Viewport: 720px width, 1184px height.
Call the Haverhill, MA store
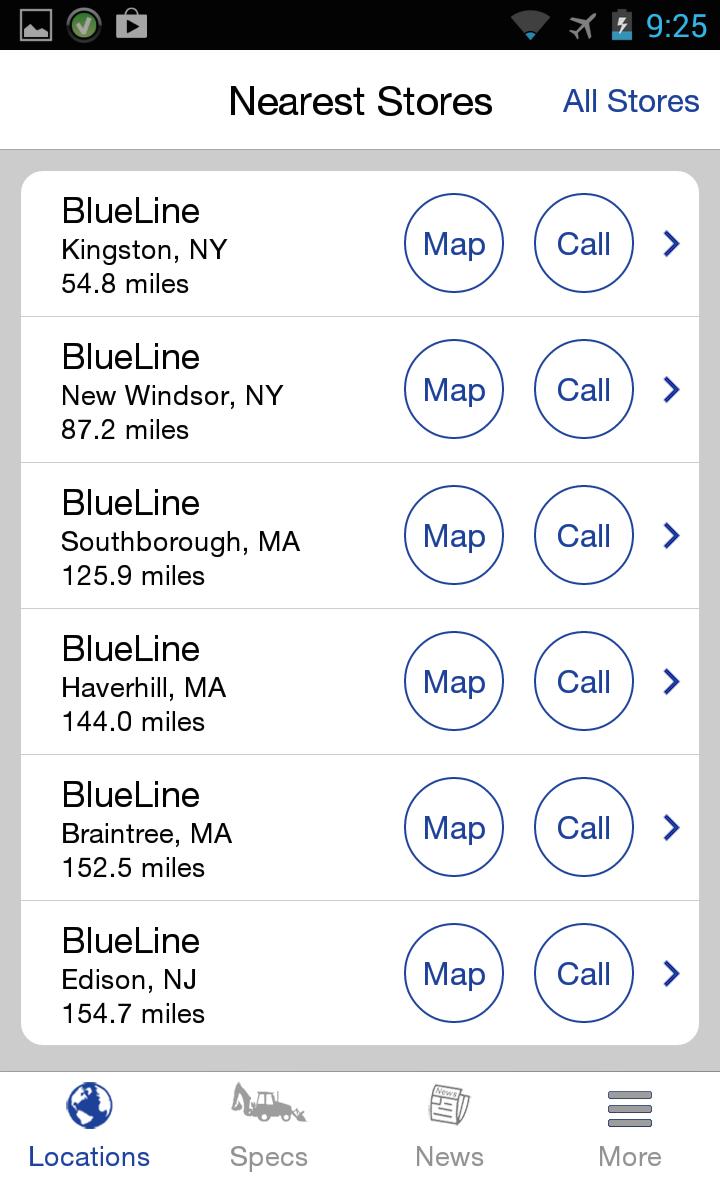pyautogui.click(x=584, y=682)
